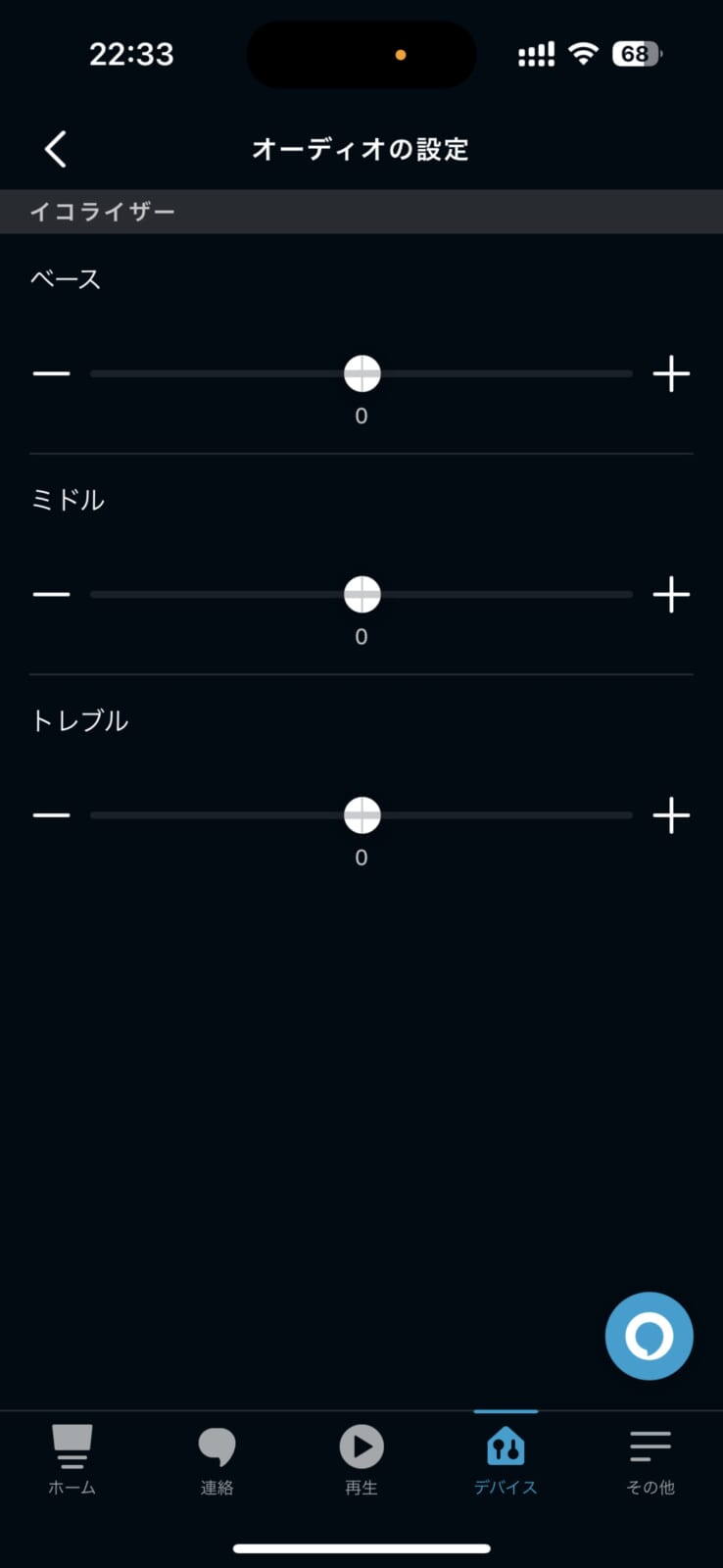The width and height of the screenshot is (723, 1568).
Task: Tap the イコライザー section header
Action: click(x=104, y=211)
